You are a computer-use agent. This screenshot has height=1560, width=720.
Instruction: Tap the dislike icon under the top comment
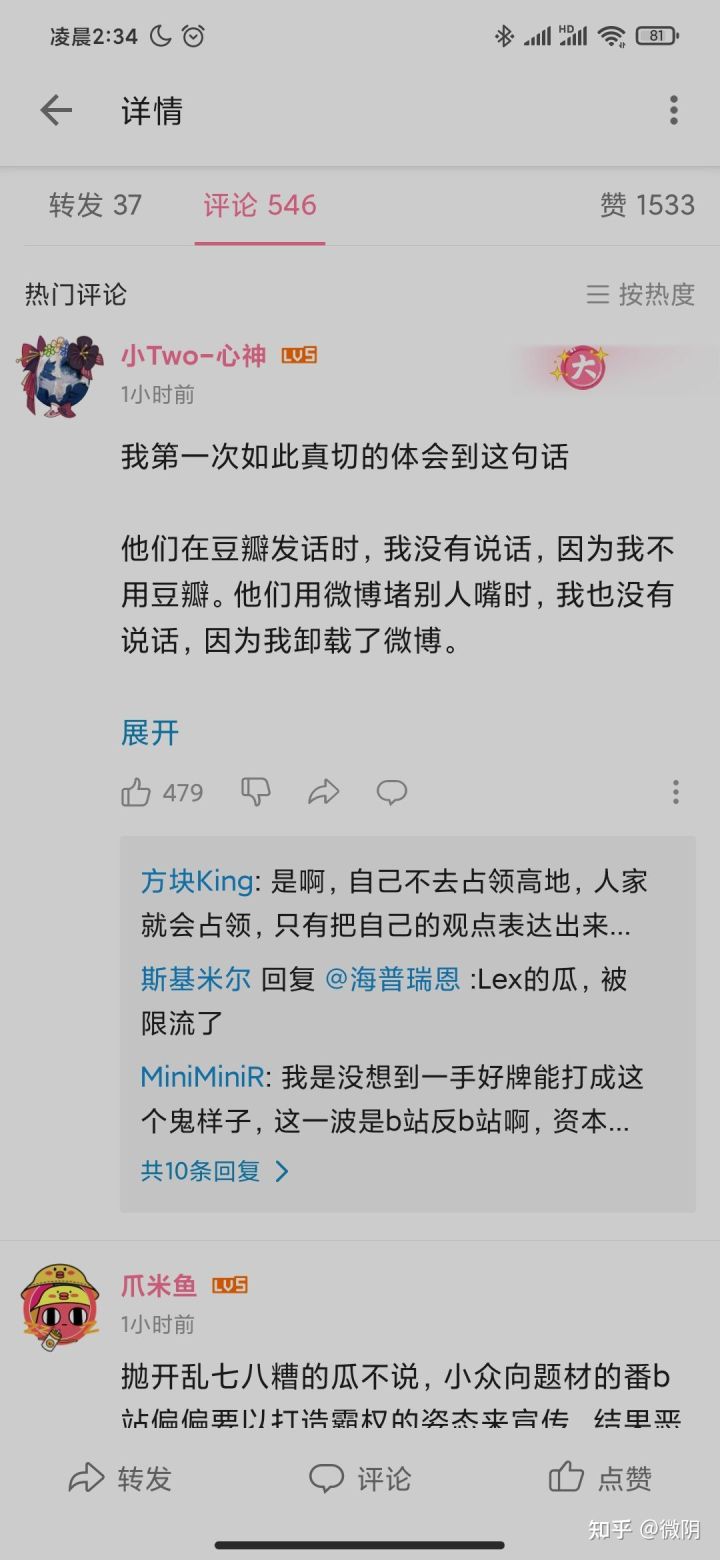pos(256,791)
